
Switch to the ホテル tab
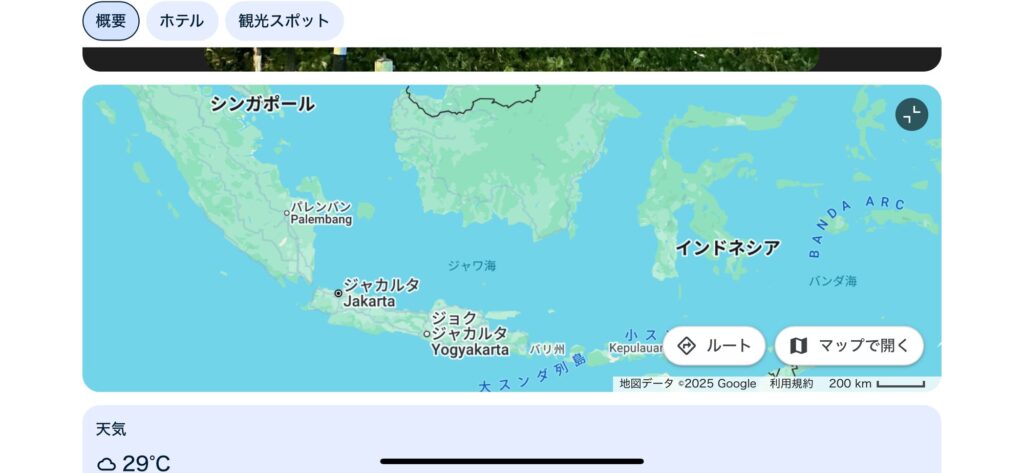click(182, 21)
